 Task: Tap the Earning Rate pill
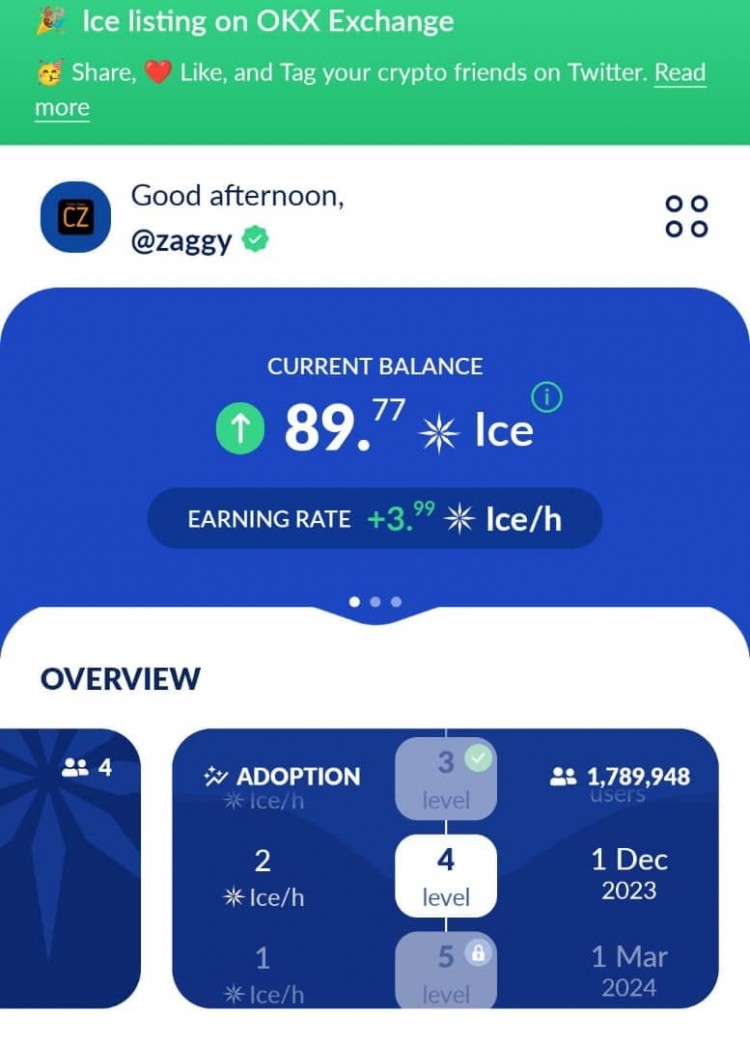click(375, 518)
